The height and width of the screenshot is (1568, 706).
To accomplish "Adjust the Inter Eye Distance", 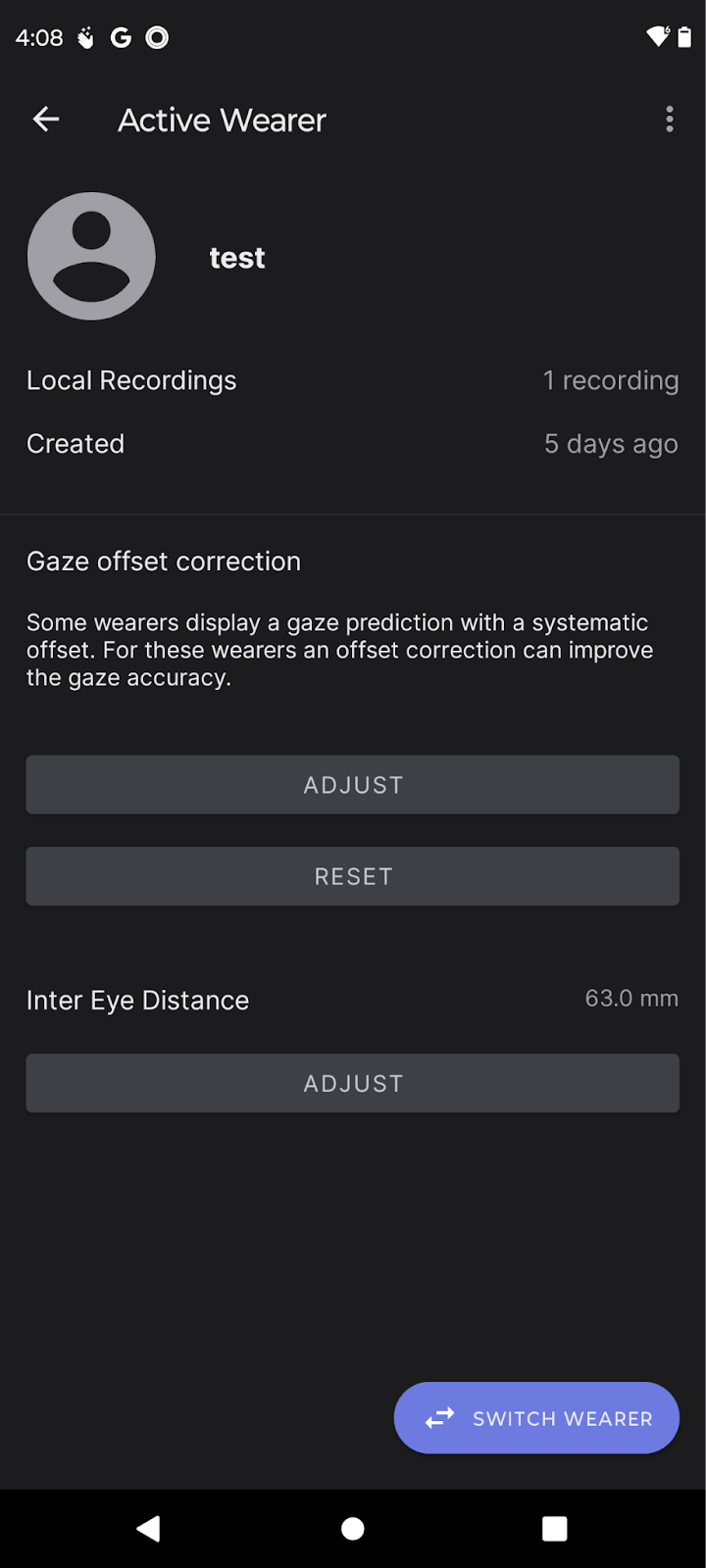I will click(353, 1083).
